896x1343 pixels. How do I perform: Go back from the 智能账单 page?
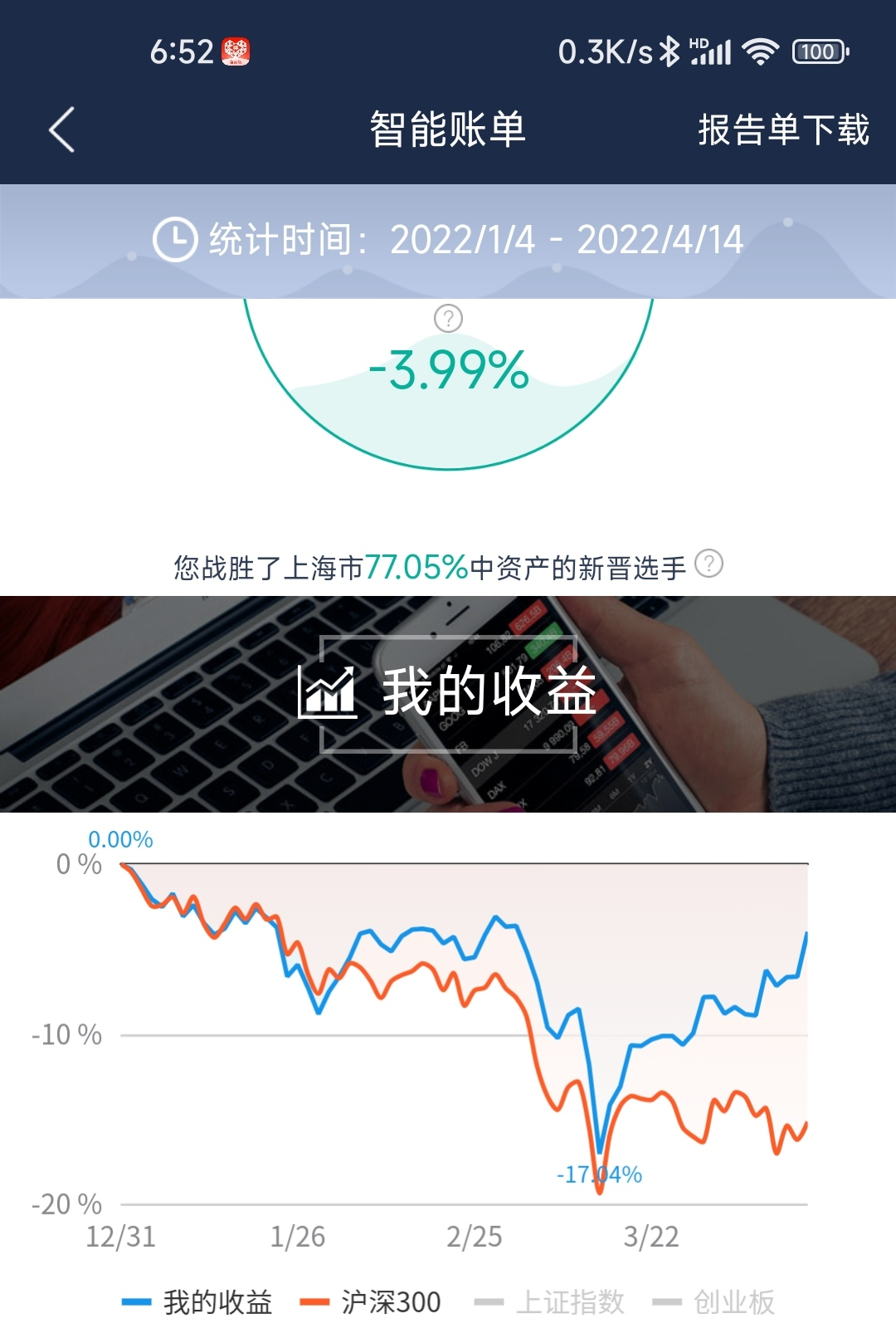62,129
